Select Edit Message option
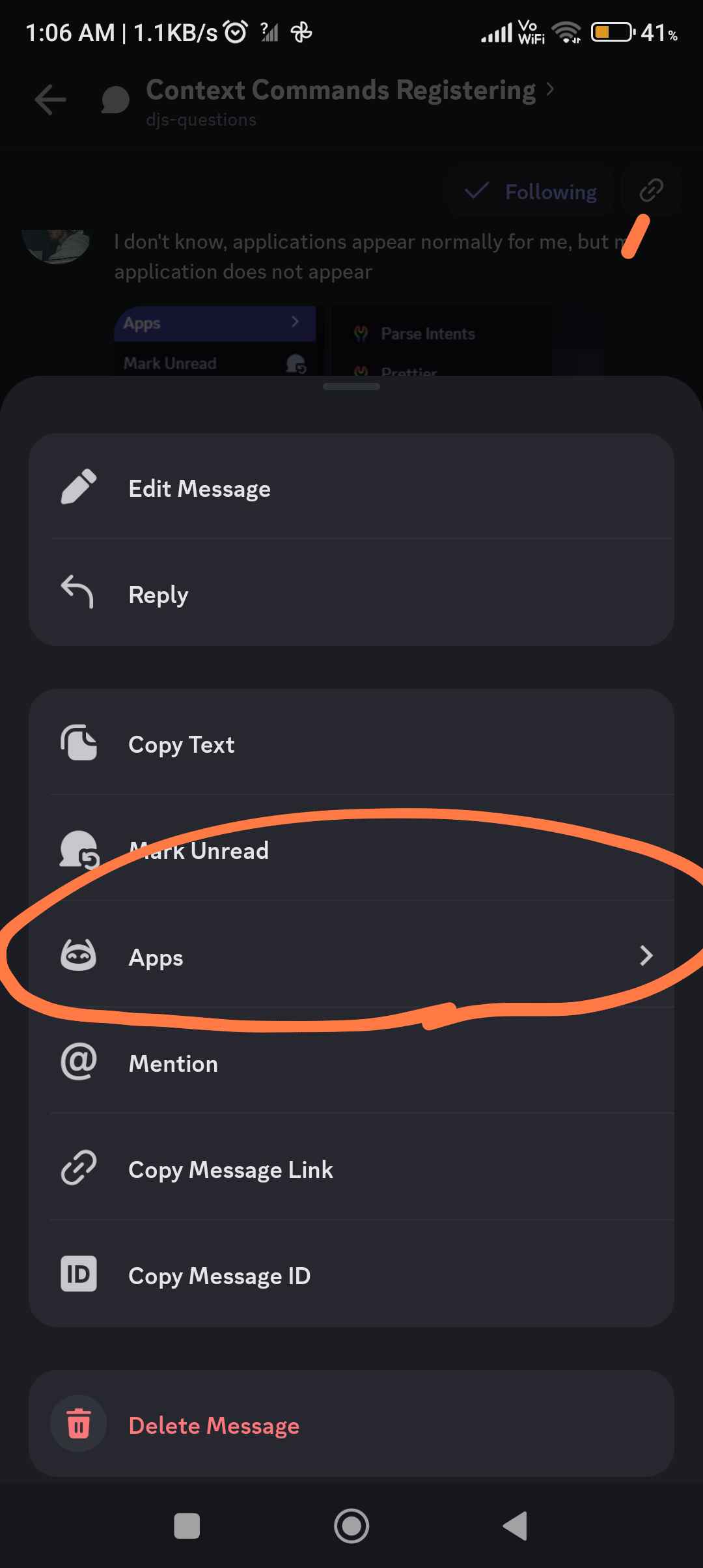 click(351, 487)
